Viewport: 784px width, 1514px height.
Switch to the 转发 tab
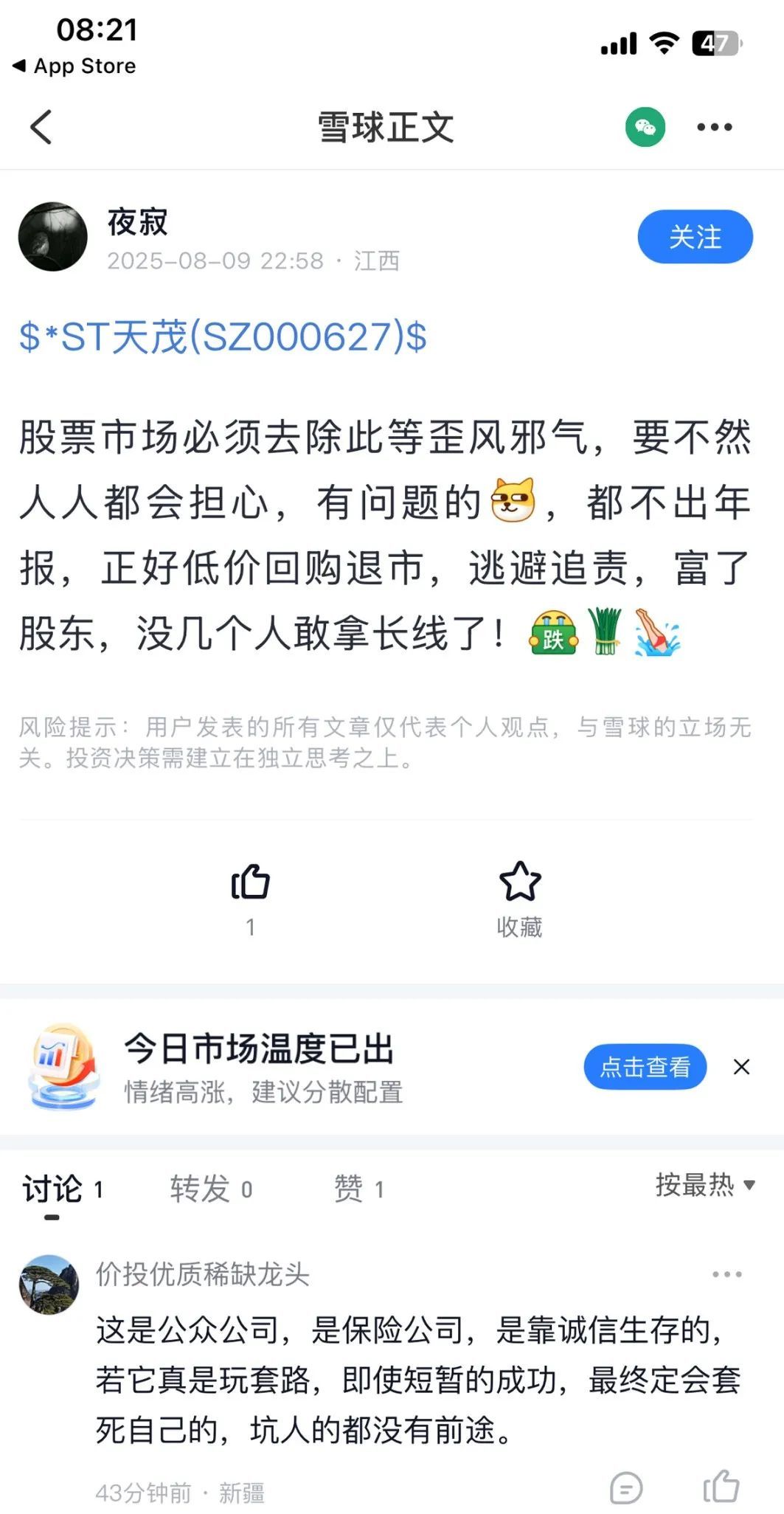[211, 1189]
